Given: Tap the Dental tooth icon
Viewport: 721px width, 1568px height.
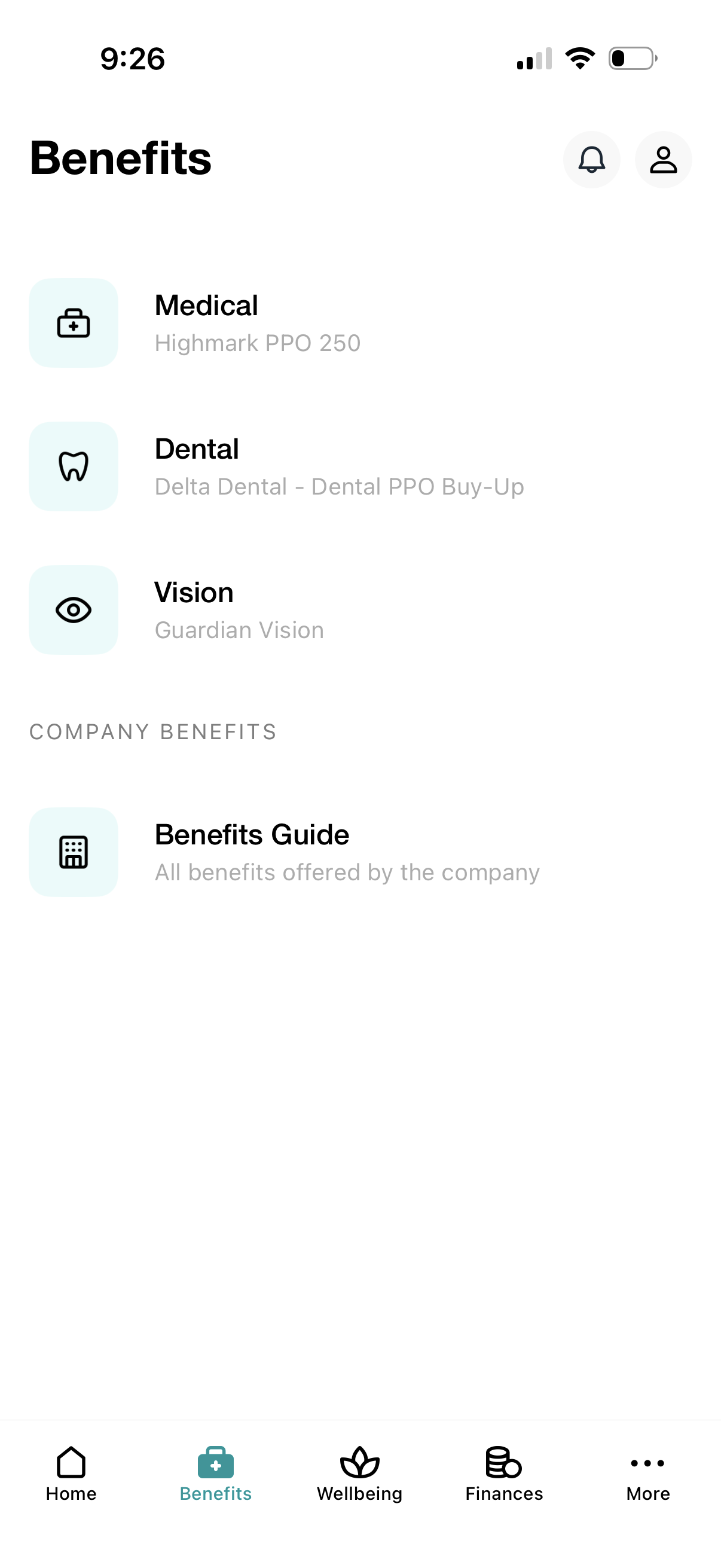Looking at the screenshot, I should click(x=73, y=466).
